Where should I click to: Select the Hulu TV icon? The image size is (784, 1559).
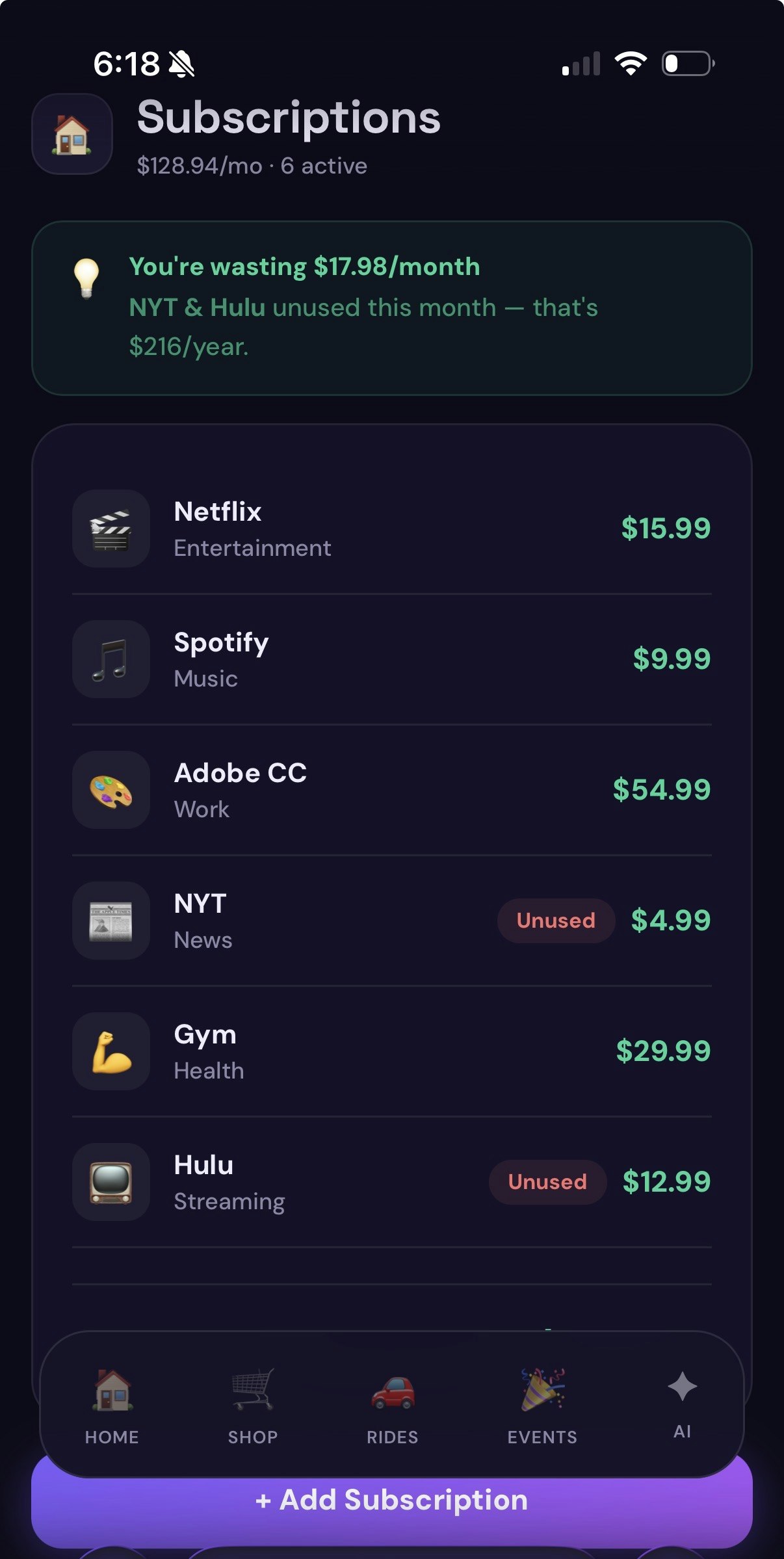coord(111,1182)
